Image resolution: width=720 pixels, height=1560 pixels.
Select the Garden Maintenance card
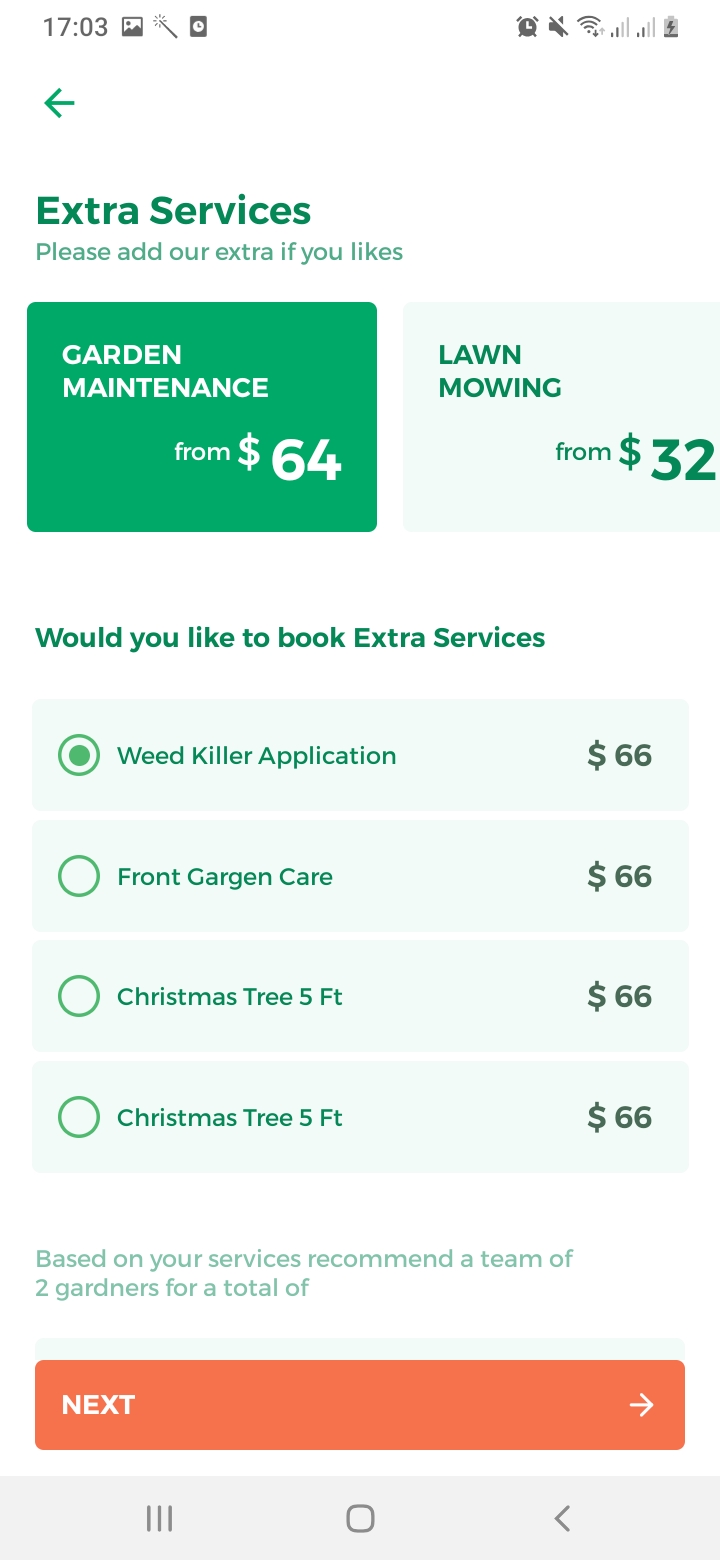pos(202,416)
